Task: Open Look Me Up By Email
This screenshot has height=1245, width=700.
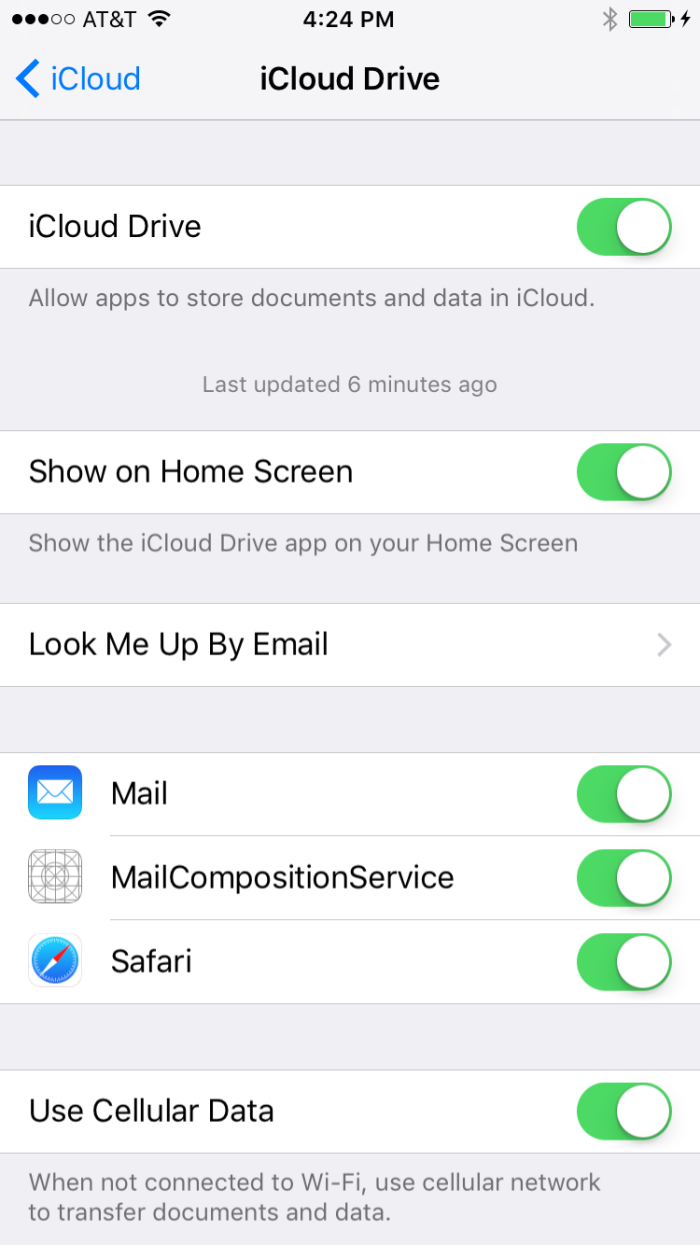Action: pyautogui.click(x=350, y=645)
